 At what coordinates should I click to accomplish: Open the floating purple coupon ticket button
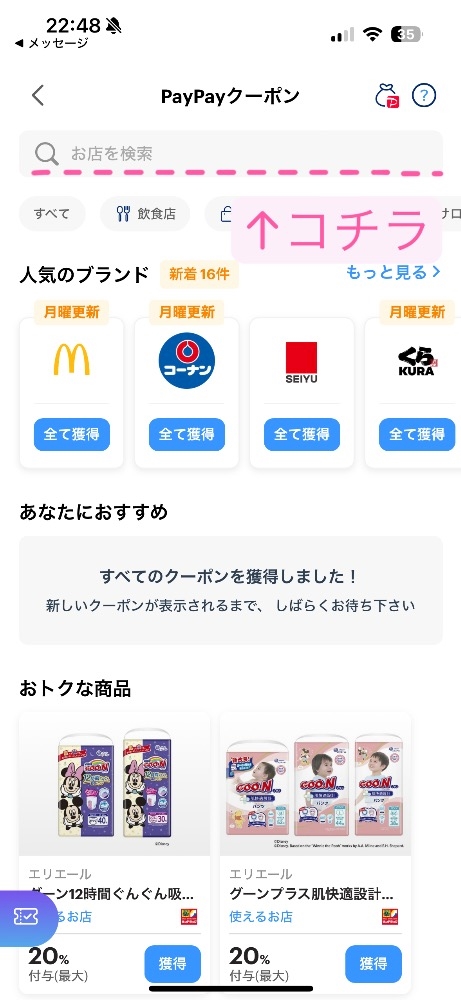(x=27, y=916)
